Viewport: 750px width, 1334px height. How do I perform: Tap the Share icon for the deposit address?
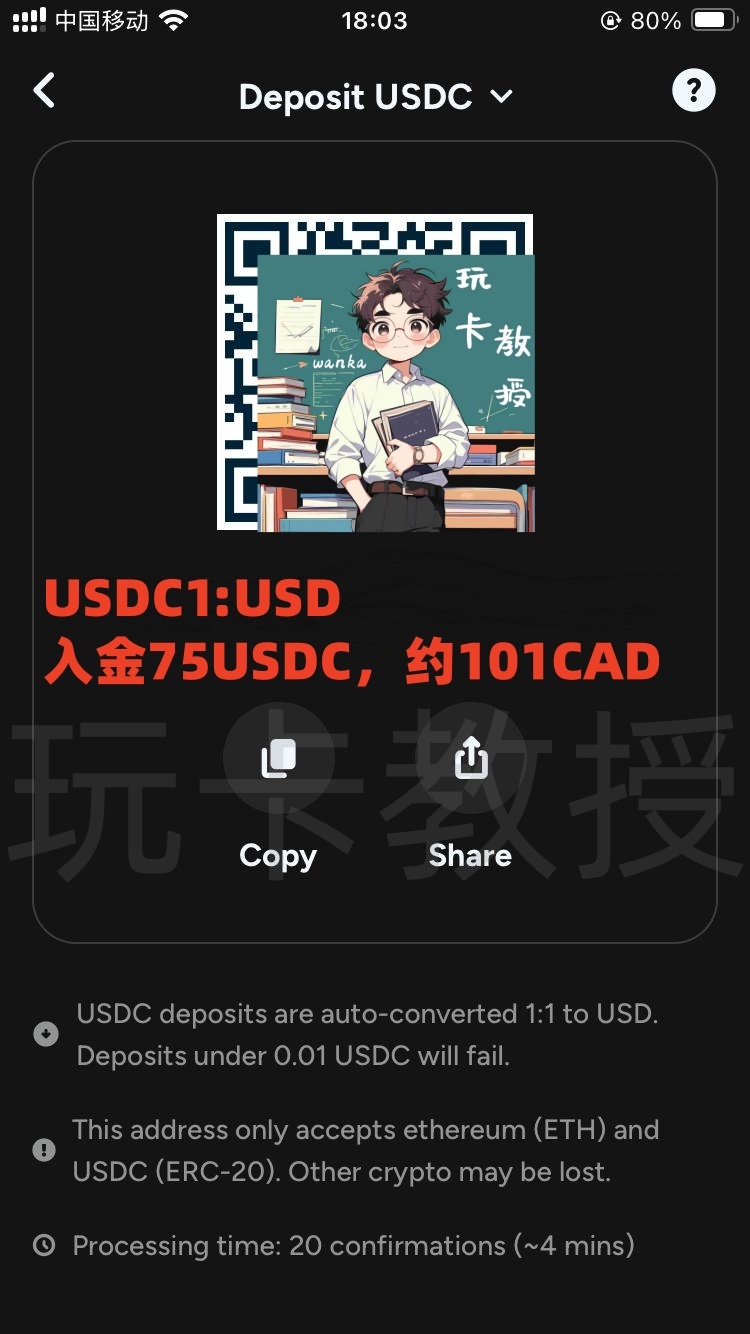coord(470,757)
